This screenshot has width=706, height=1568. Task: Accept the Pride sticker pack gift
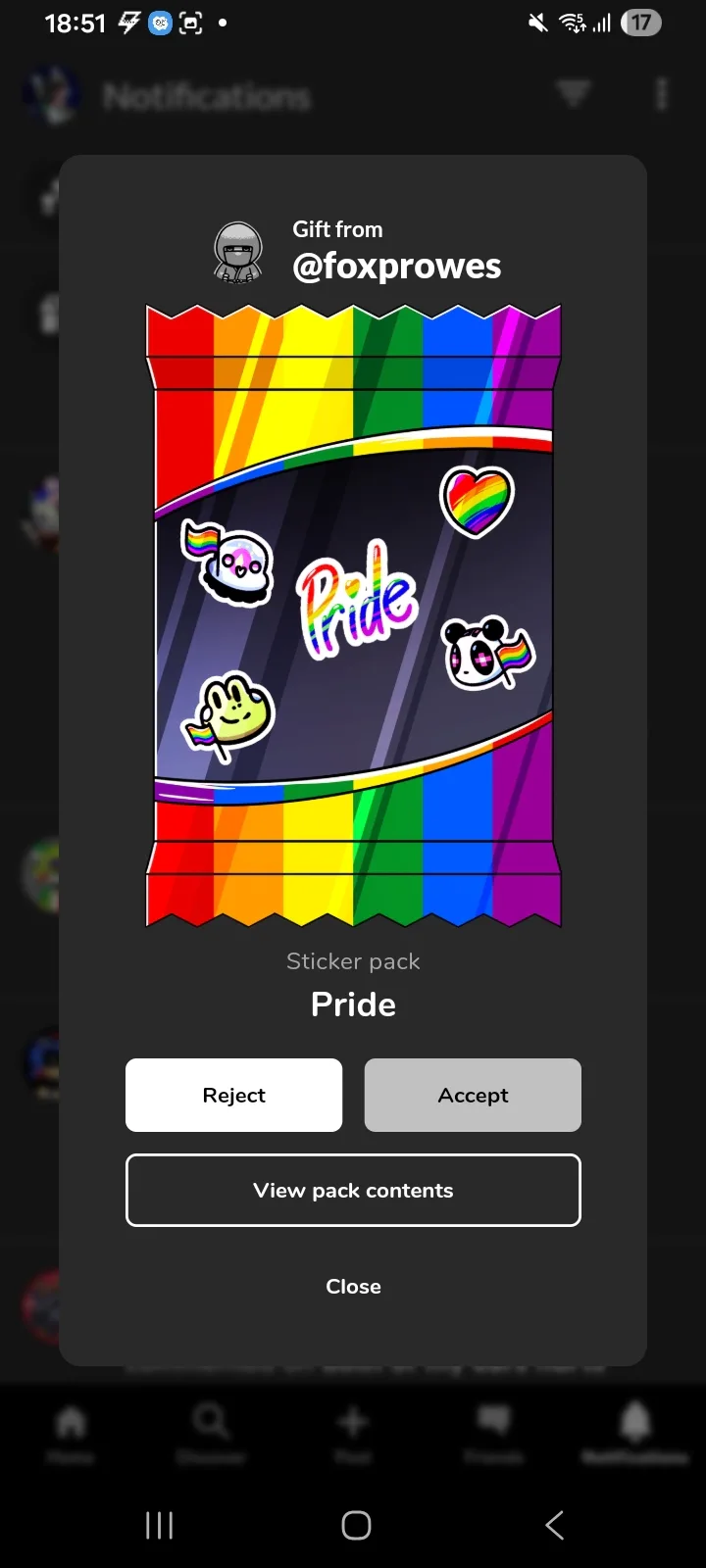point(473,1095)
